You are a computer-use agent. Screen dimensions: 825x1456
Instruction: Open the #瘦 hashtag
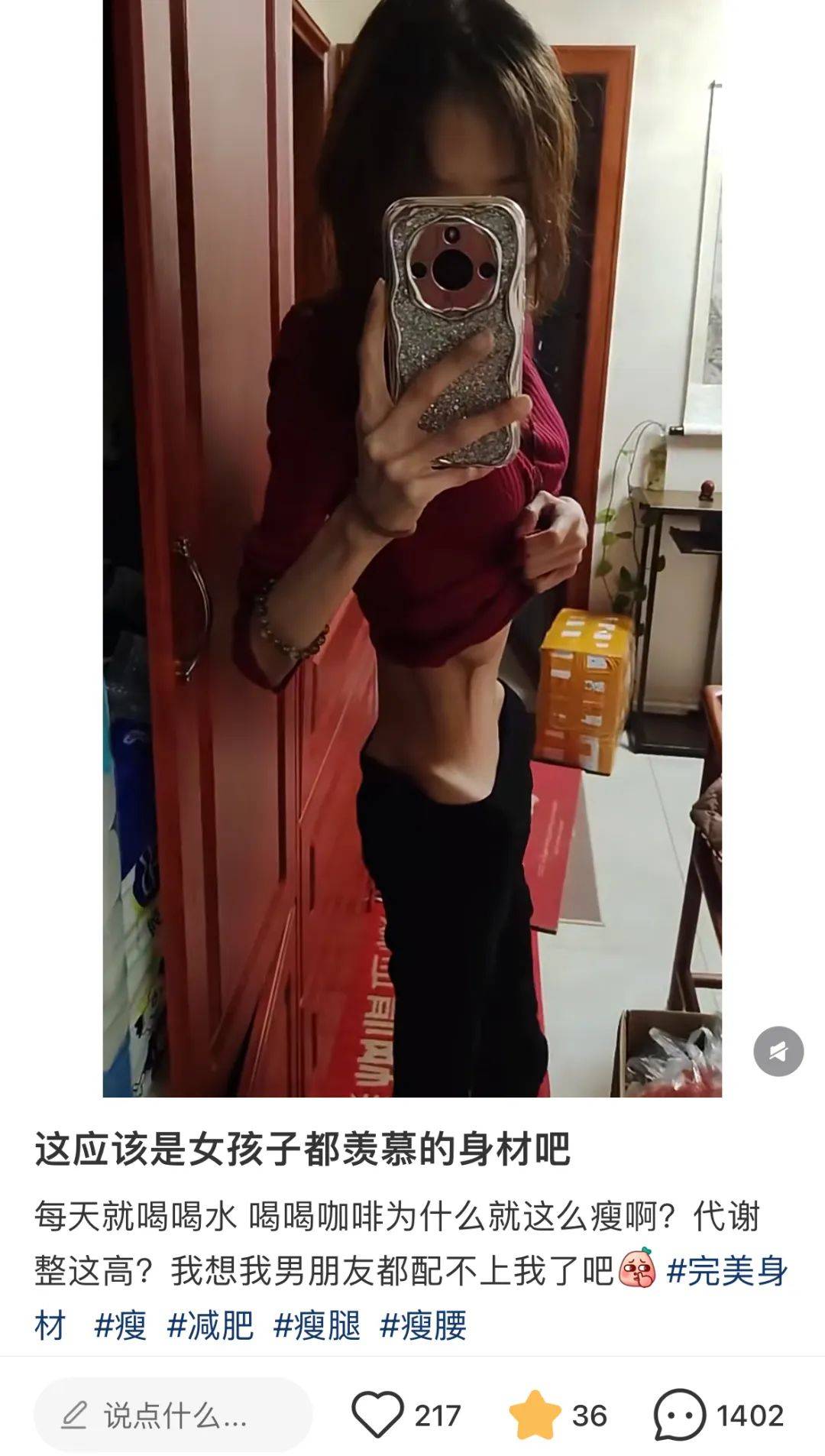click(x=120, y=1325)
